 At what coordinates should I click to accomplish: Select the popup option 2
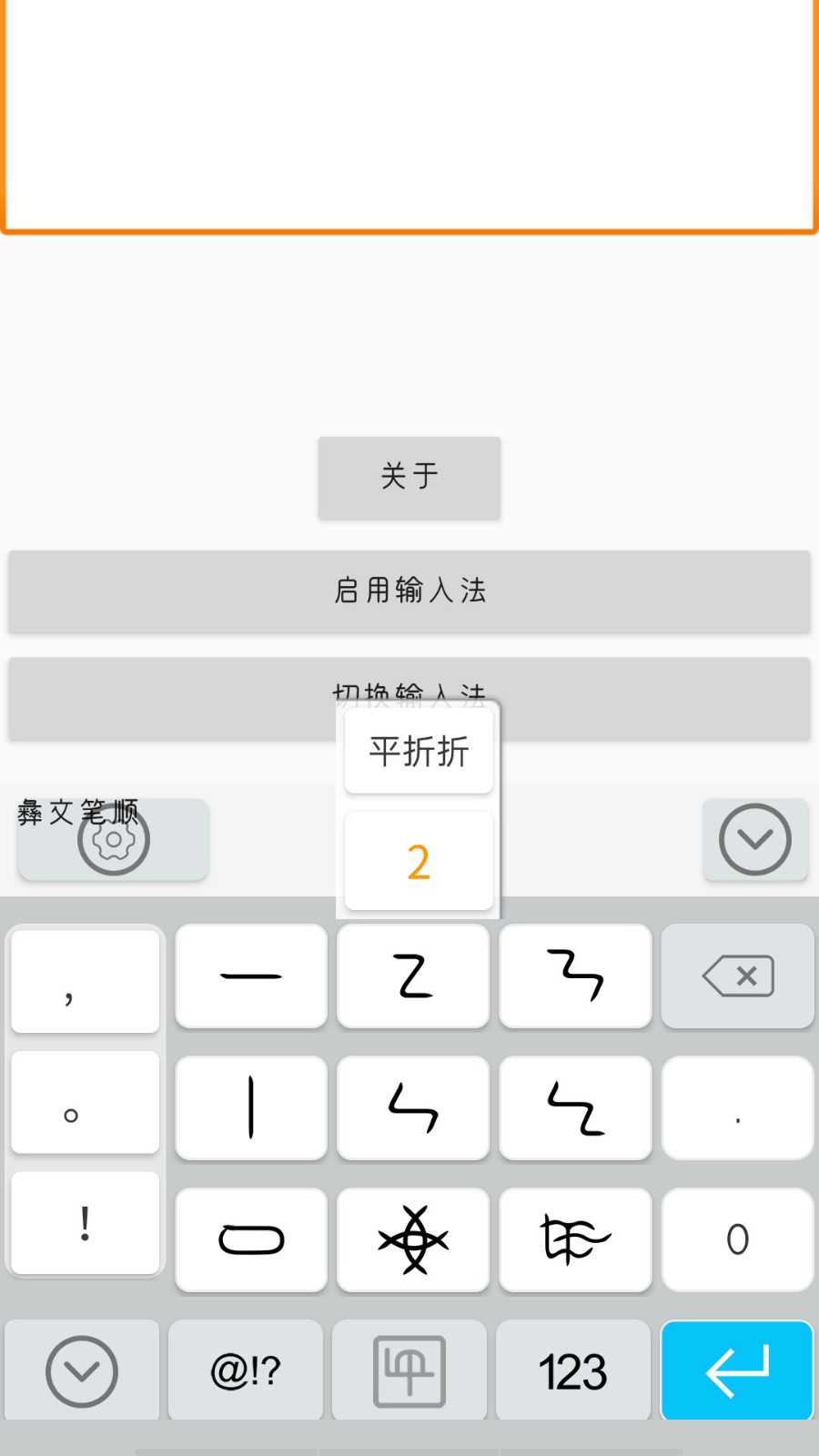pos(419,861)
